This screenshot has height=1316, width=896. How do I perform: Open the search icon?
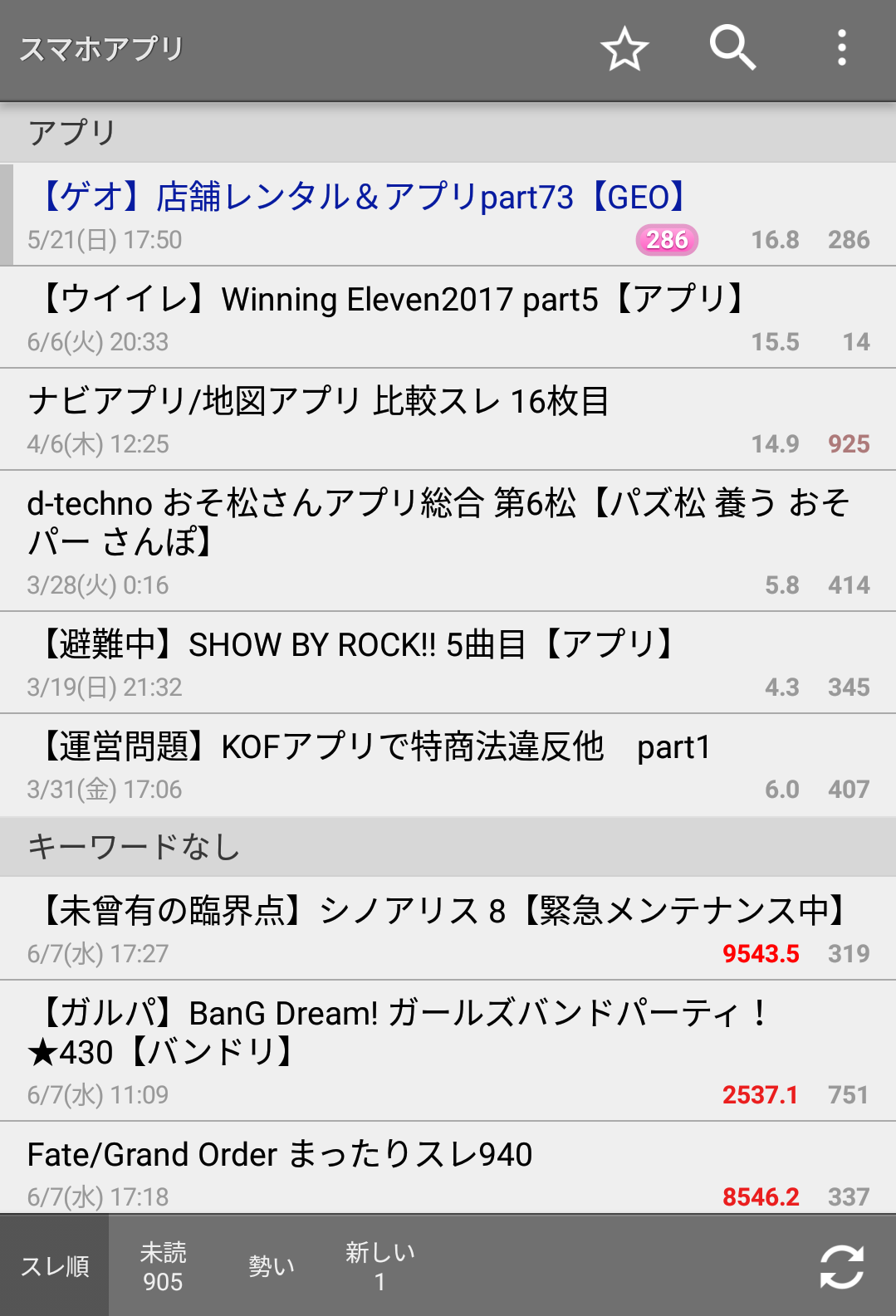tap(732, 48)
